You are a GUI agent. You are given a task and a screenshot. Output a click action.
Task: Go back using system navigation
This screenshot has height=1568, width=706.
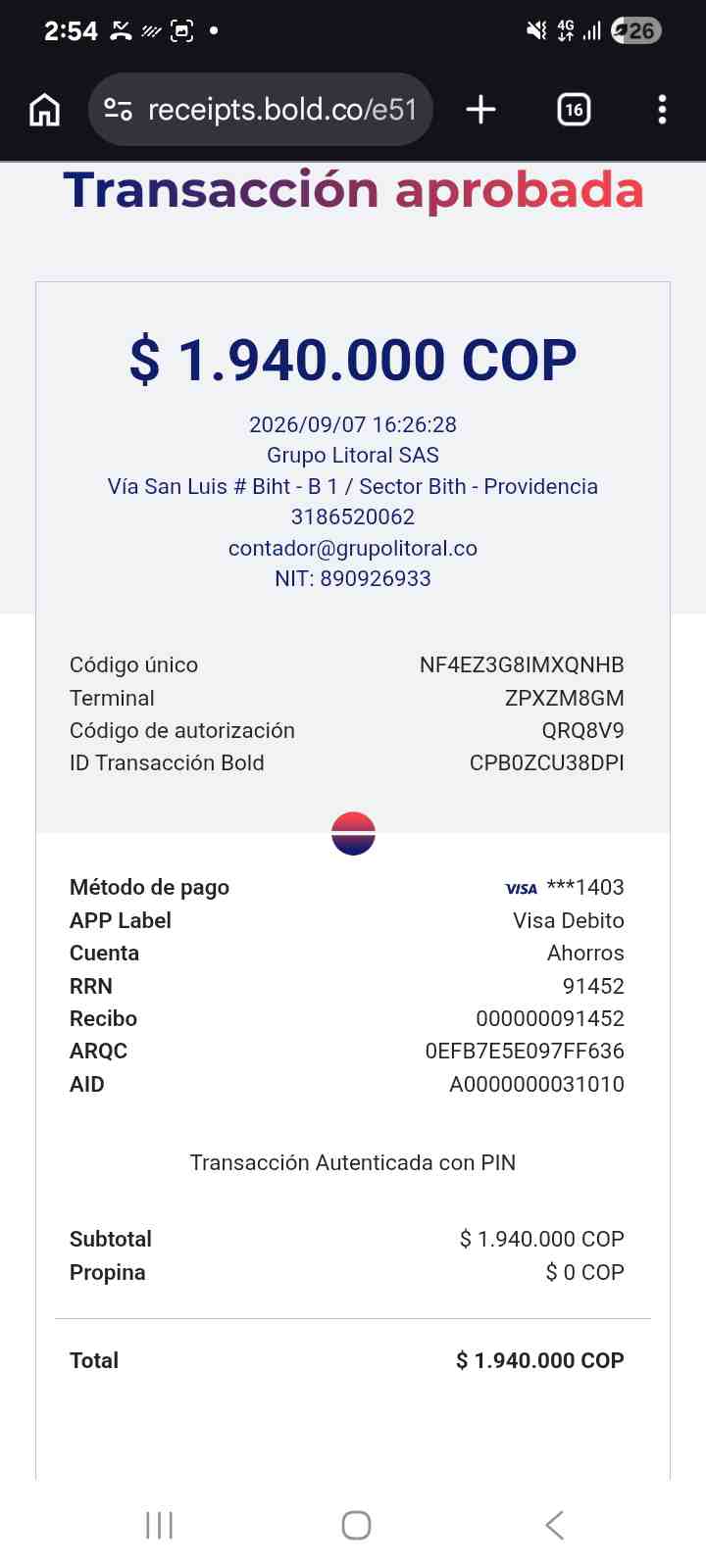point(554,1525)
